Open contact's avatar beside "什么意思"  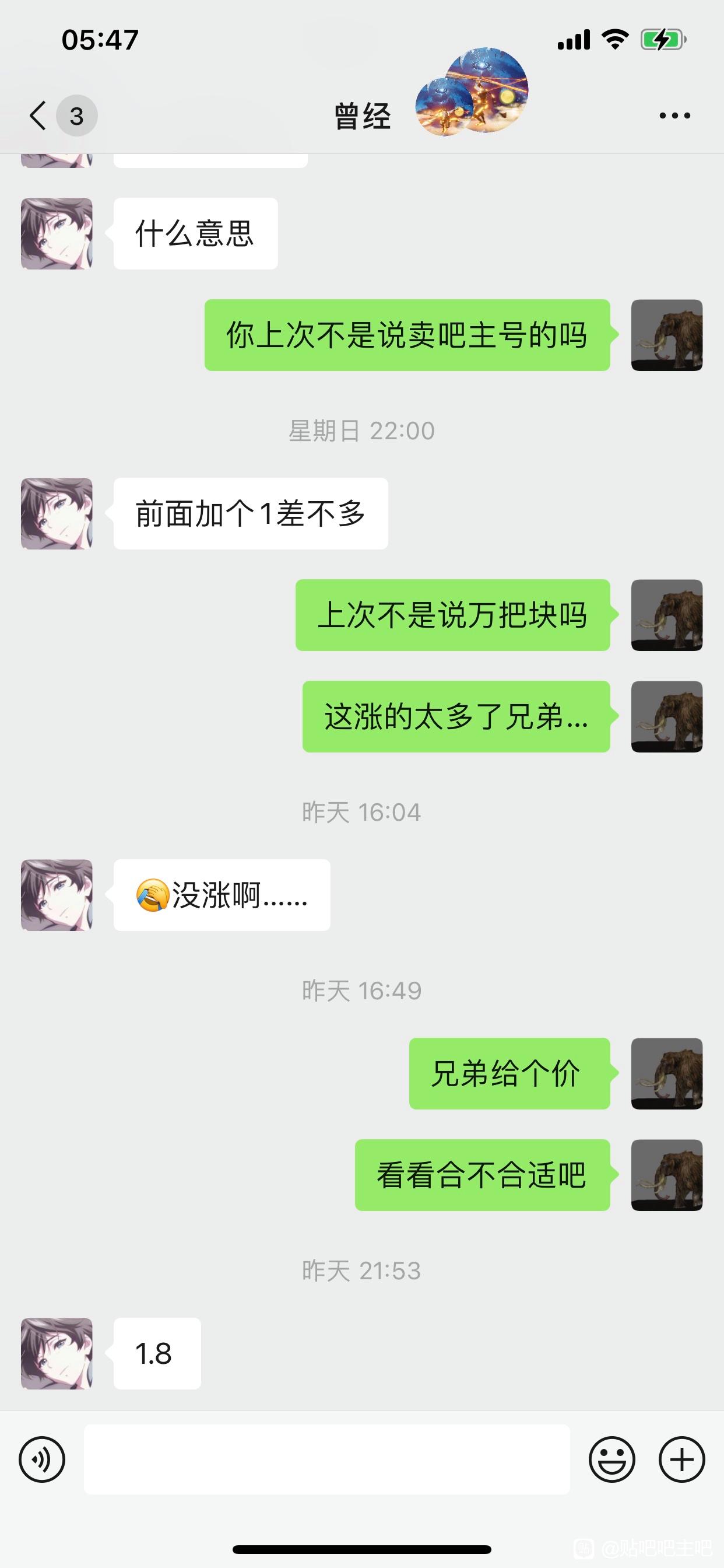pos(57,234)
